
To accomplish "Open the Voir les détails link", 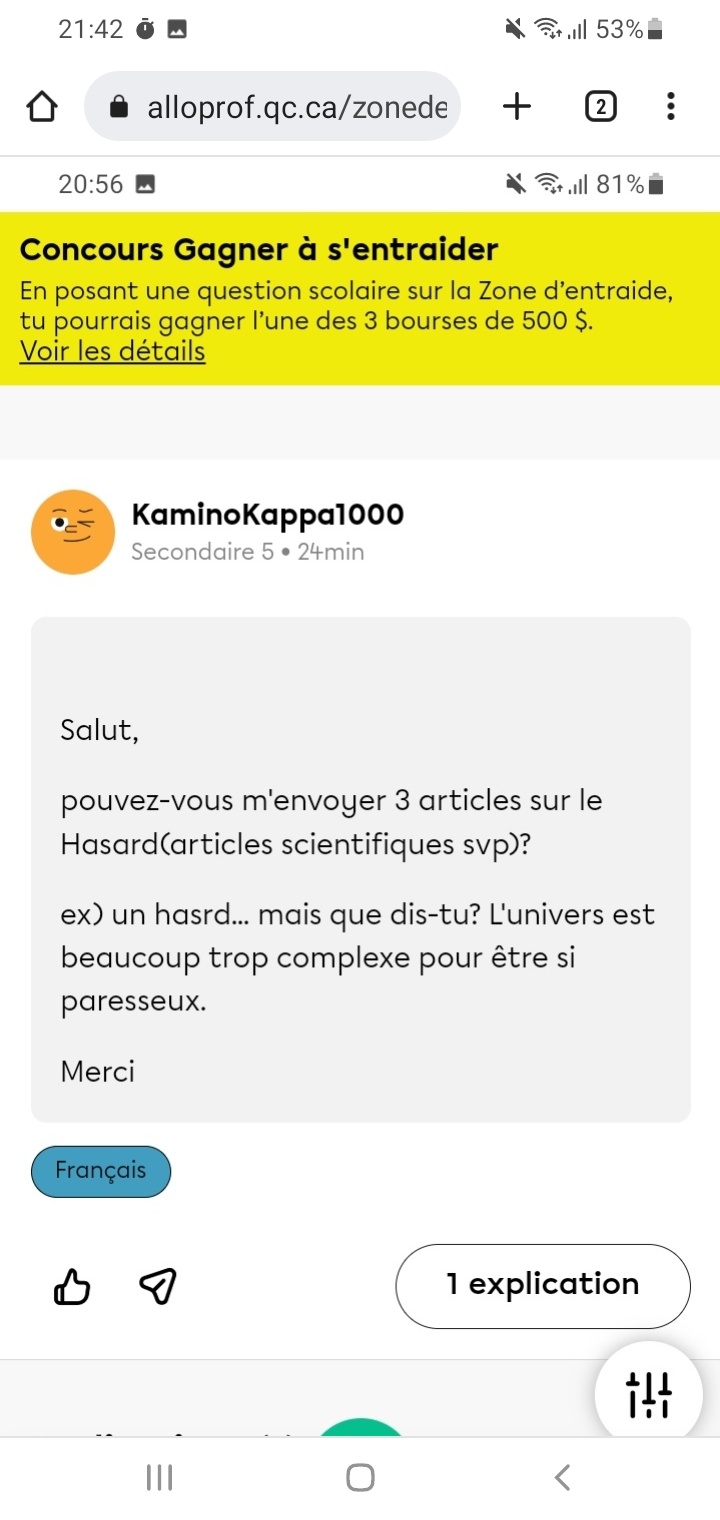I will pos(112,352).
